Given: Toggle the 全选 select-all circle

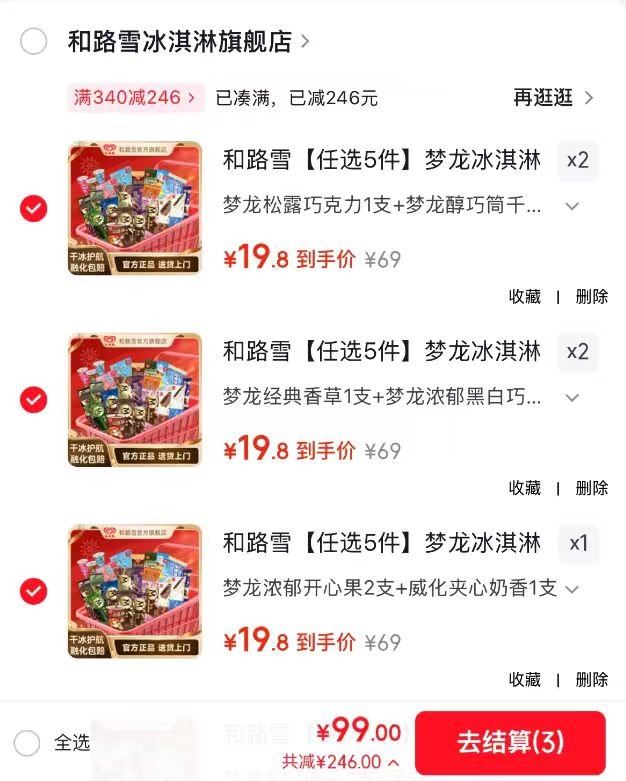Looking at the screenshot, I should 27,743.
